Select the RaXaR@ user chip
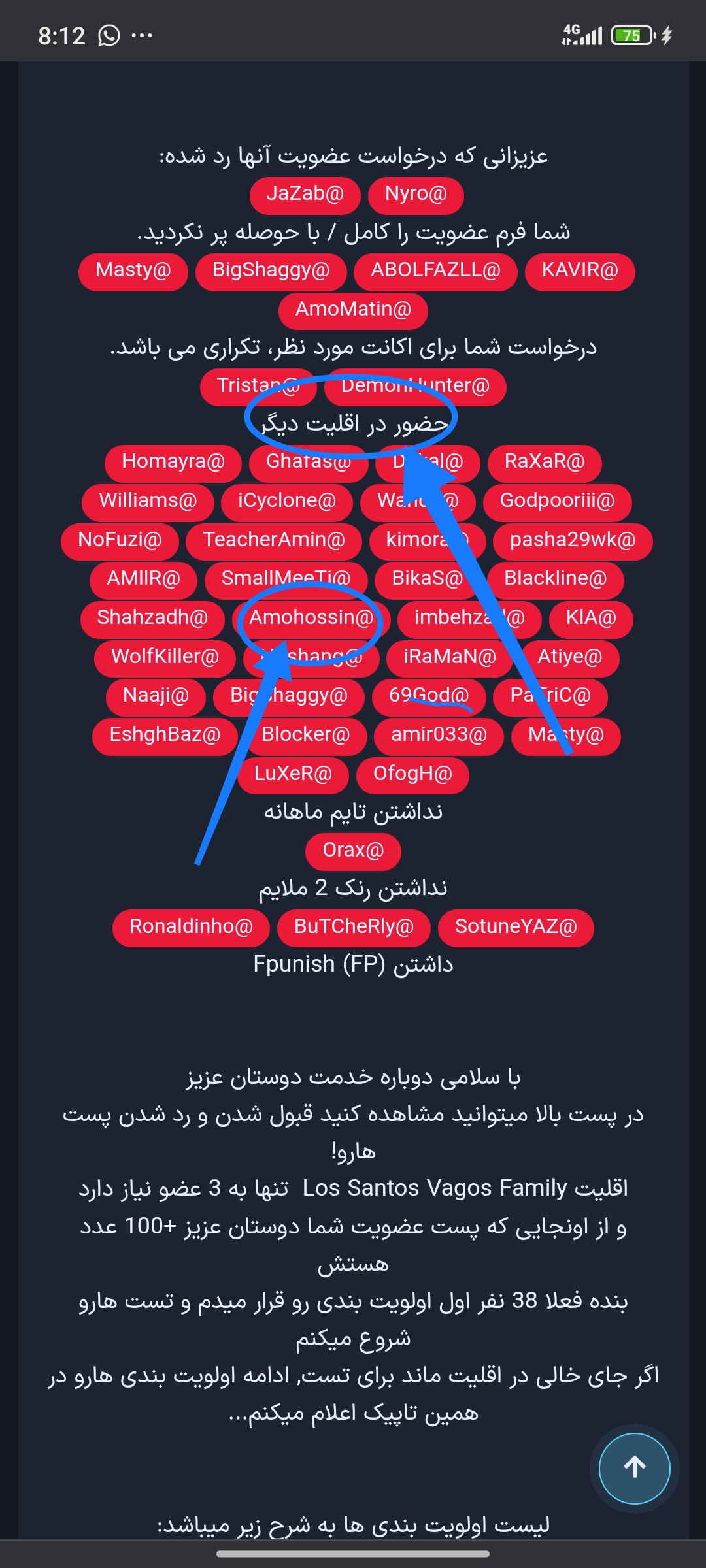This screenshot has height=1568, width=706. pyautogui.click(x=545, y=462)
